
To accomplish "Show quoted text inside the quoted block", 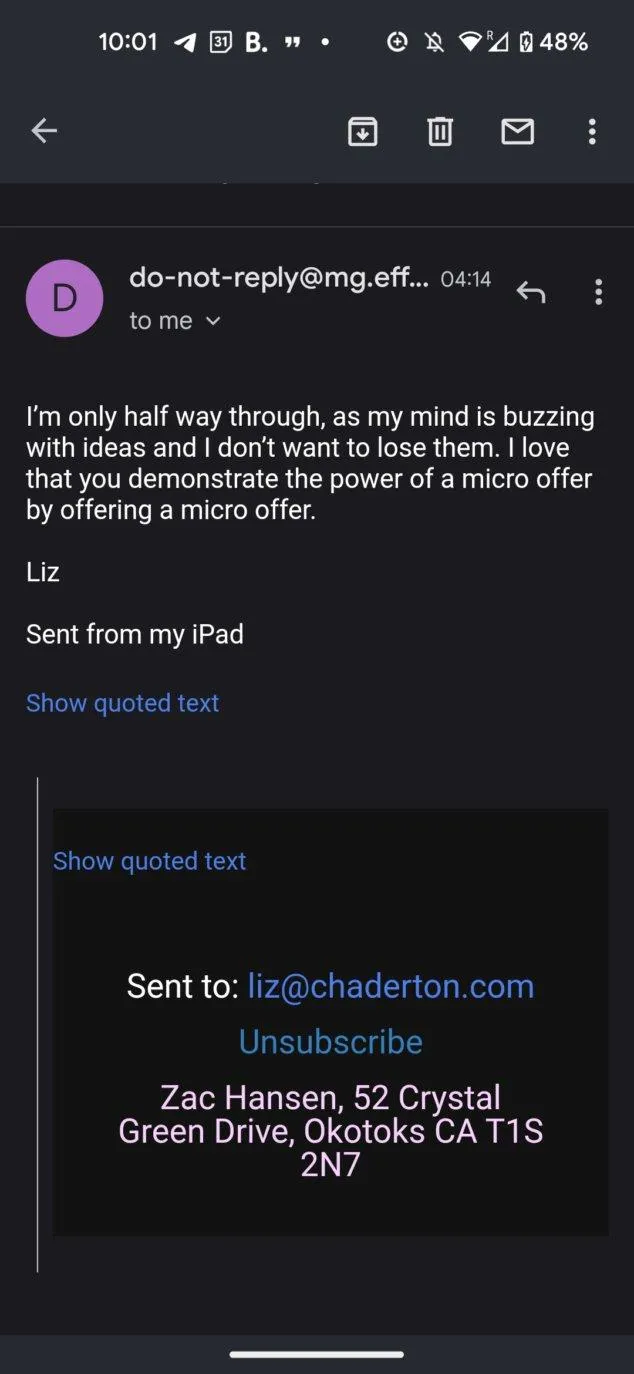I will coord(149,861).
